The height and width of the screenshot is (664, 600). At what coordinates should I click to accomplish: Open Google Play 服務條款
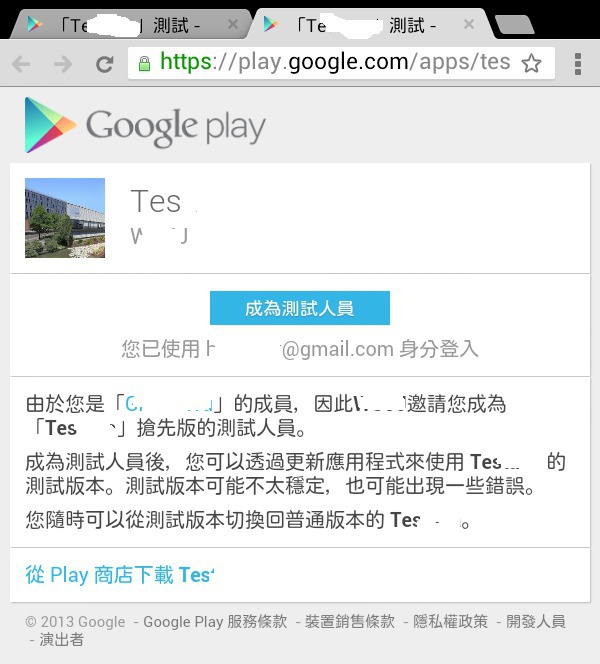click(215, 622)
